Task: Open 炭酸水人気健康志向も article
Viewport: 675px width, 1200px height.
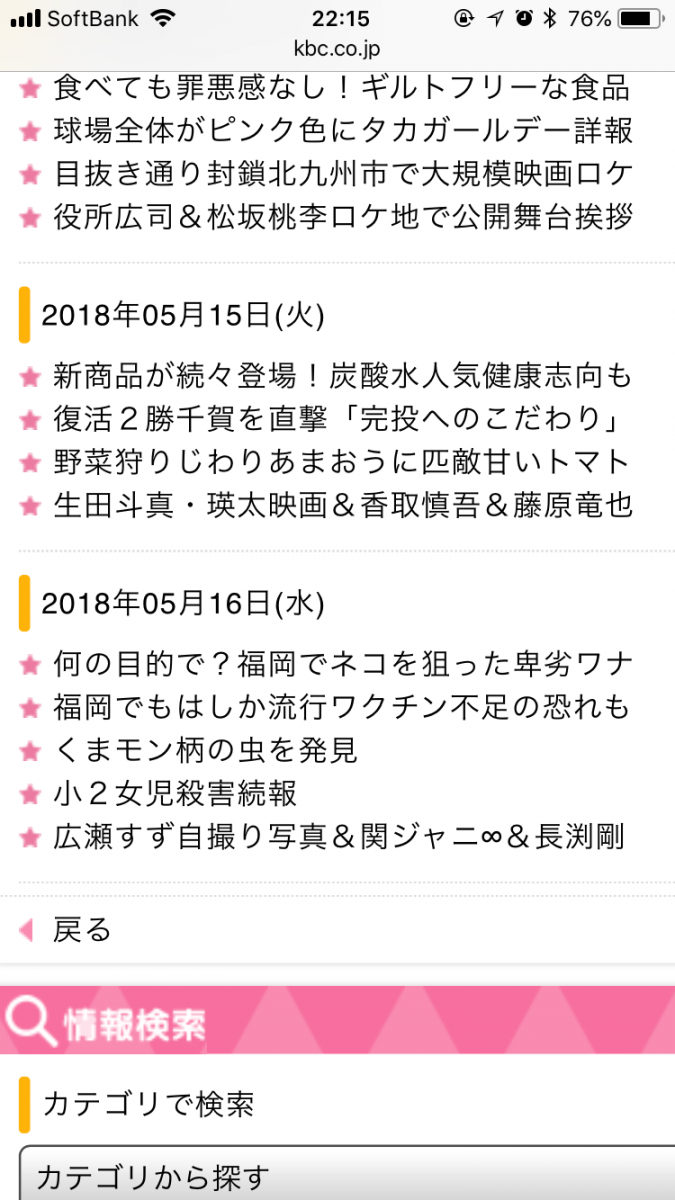Action: [x=340, y=376]
